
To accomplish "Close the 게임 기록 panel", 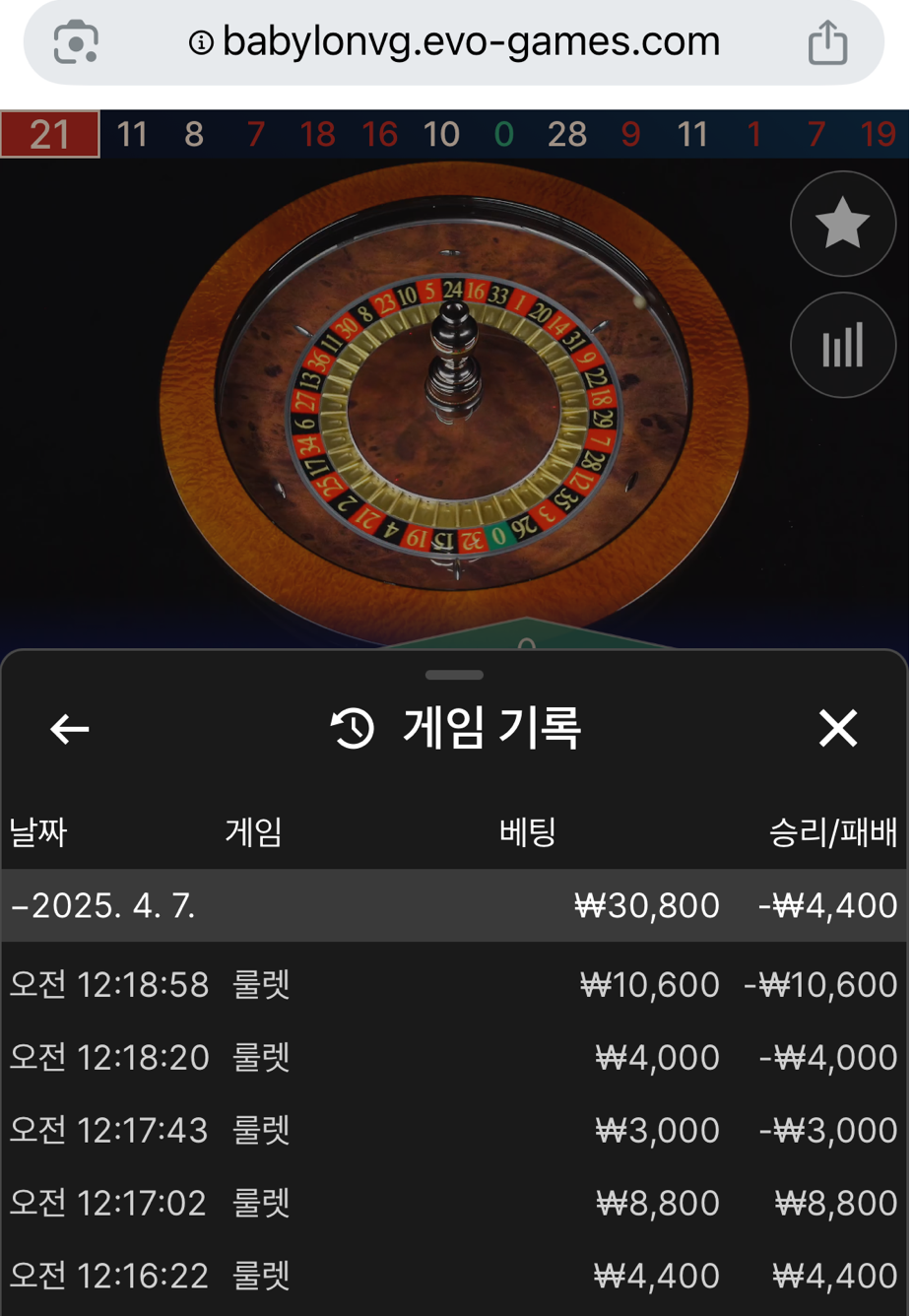I will pos(838,729).
